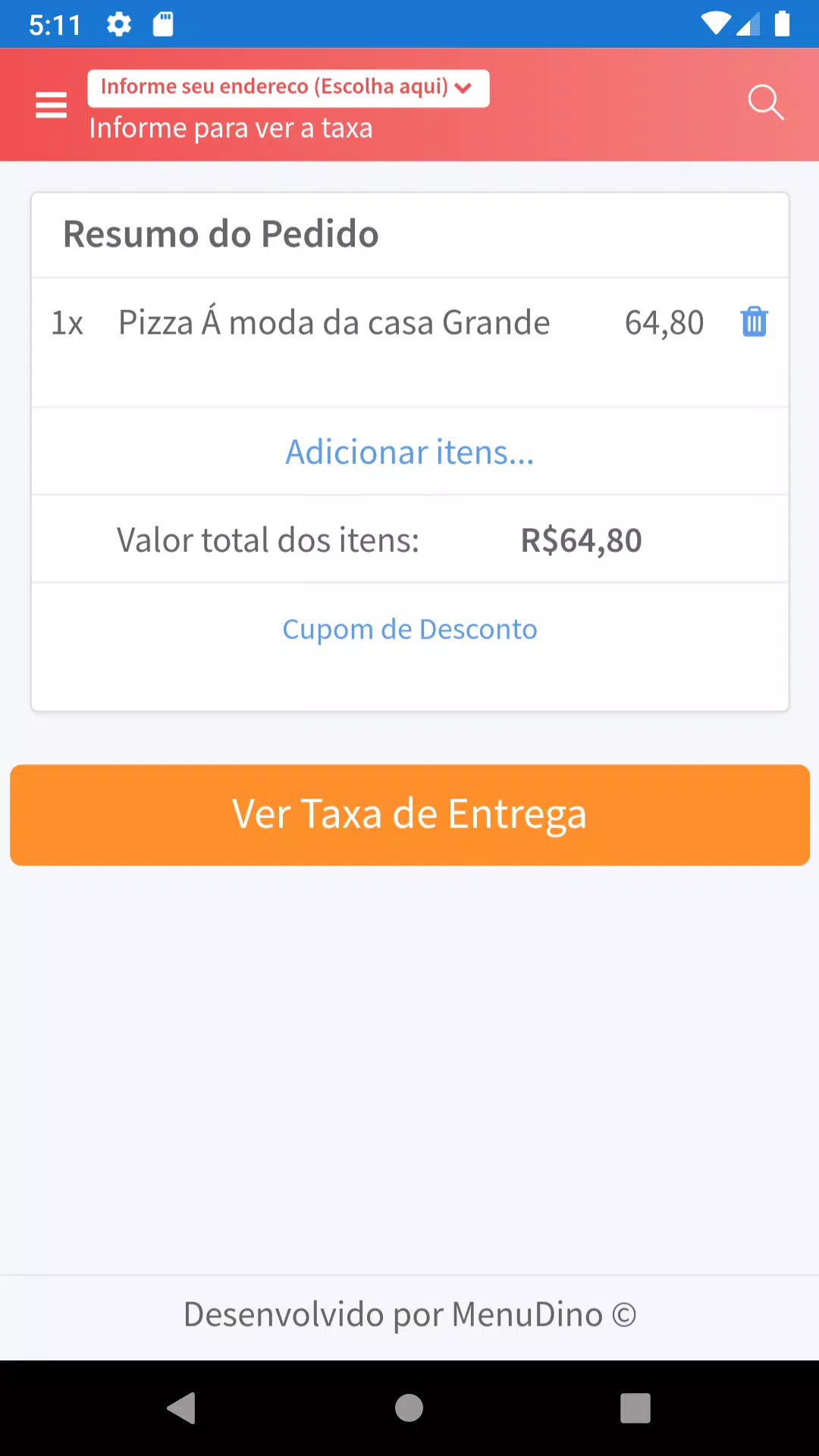Open the Pizza Á moda da casa Grande item
Viewport: 819px width, 1456px height.
(x=334, y=323)
